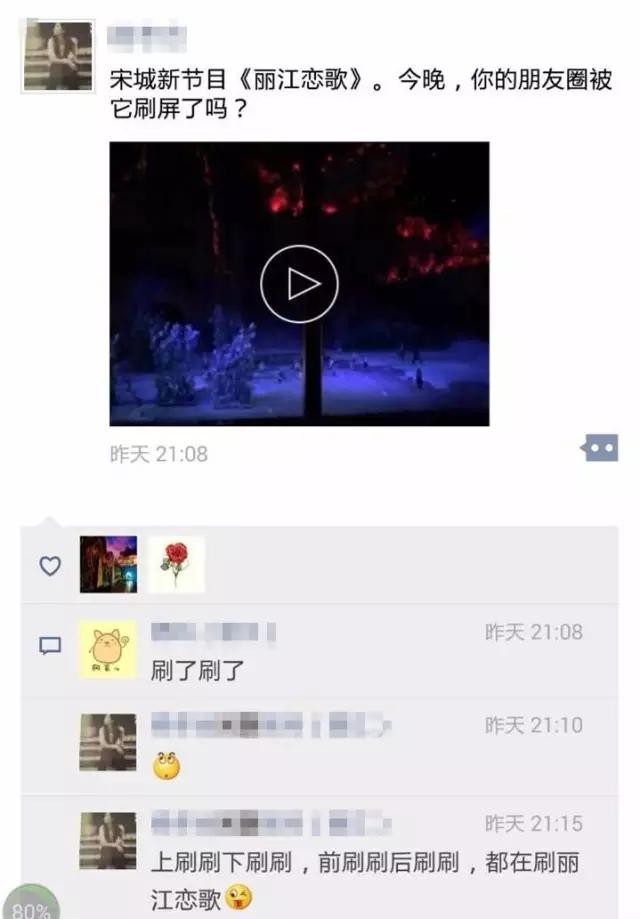This screenshot has width=640, height=919.
Task: View the first liker's profile photo
Action: (x=108, y=565)
